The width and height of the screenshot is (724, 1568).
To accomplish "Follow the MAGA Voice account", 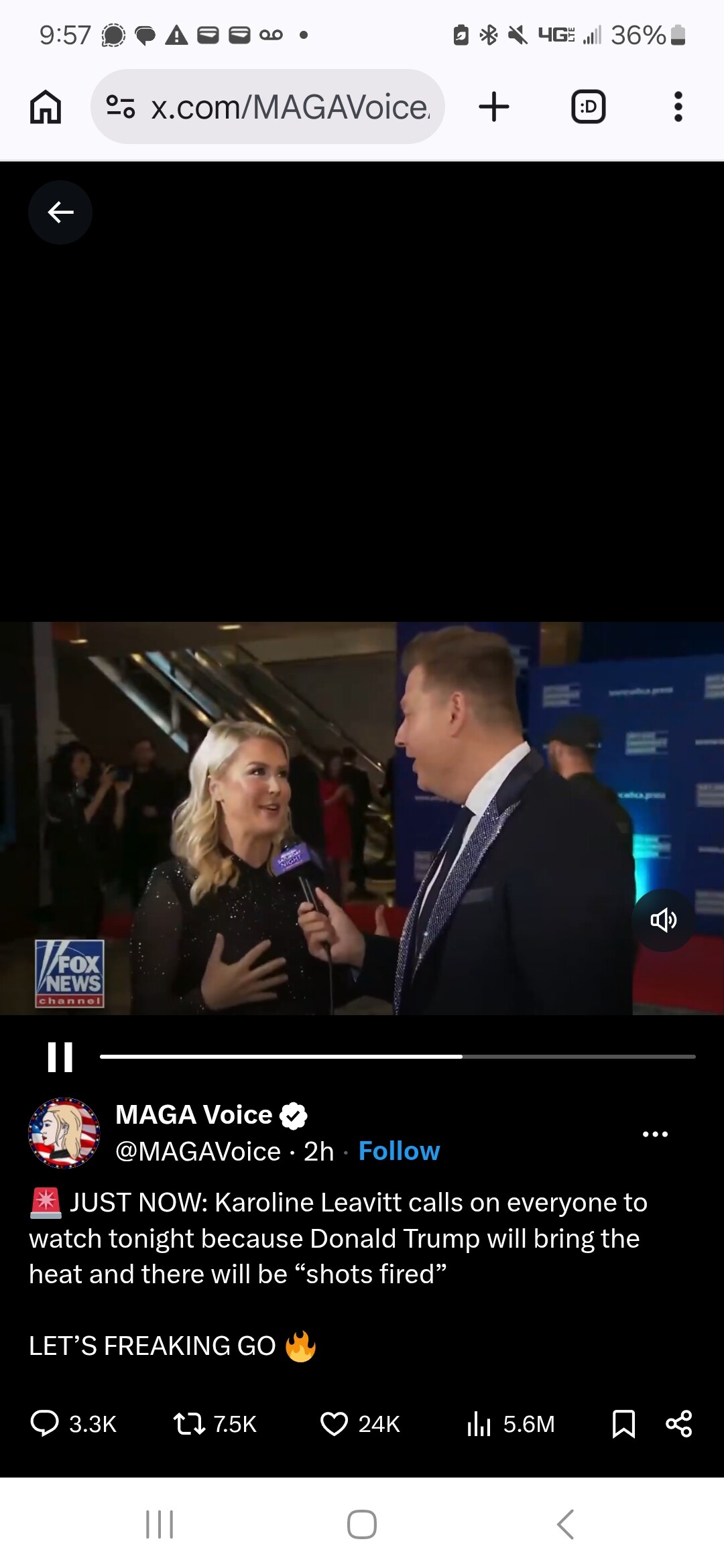I will pos(399,1151).
